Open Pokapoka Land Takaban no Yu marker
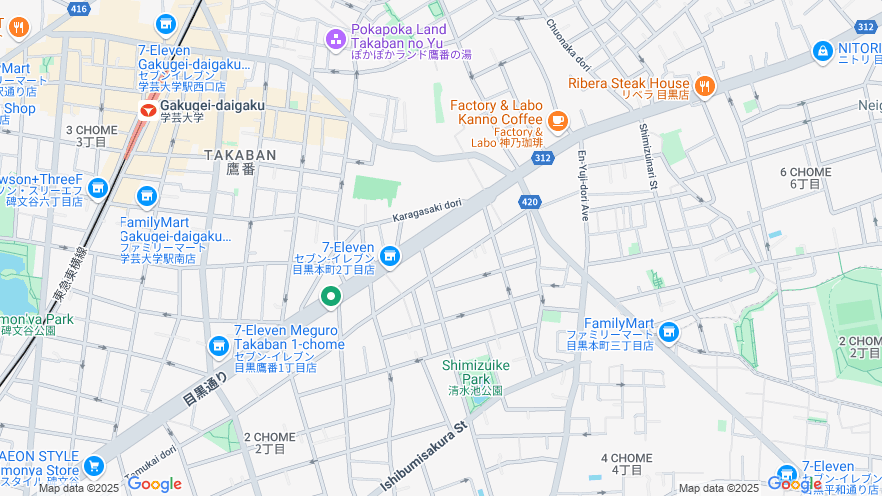 click(336, 39)
